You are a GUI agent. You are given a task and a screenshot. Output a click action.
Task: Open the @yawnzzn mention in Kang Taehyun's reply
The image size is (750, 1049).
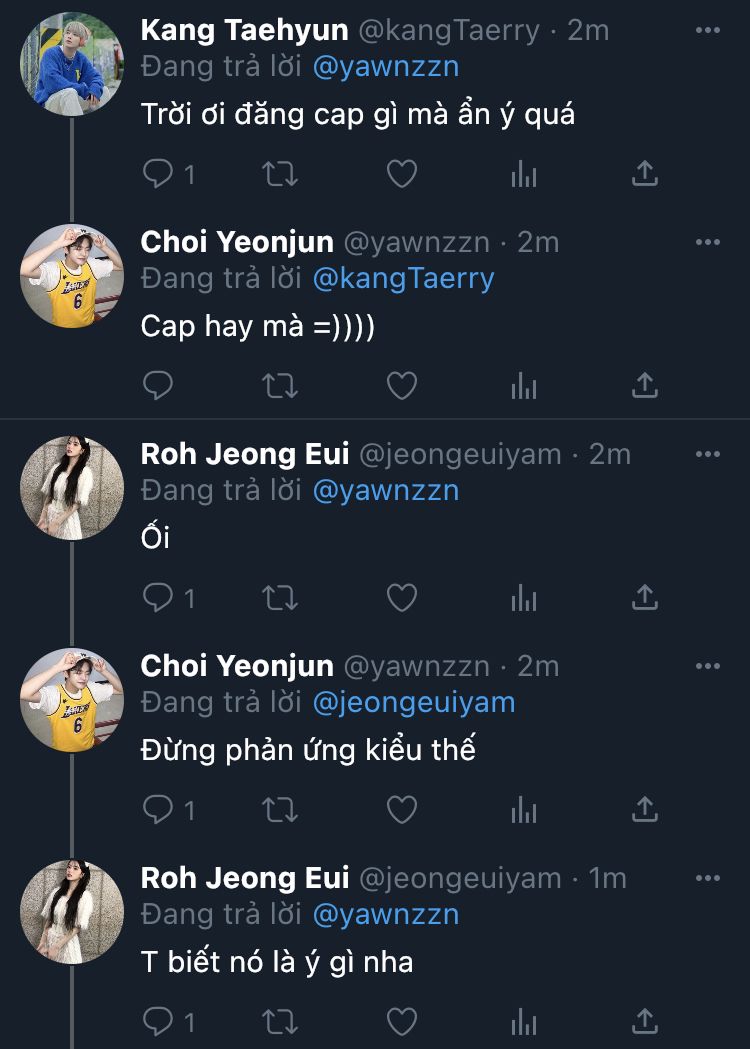(386, 66)
